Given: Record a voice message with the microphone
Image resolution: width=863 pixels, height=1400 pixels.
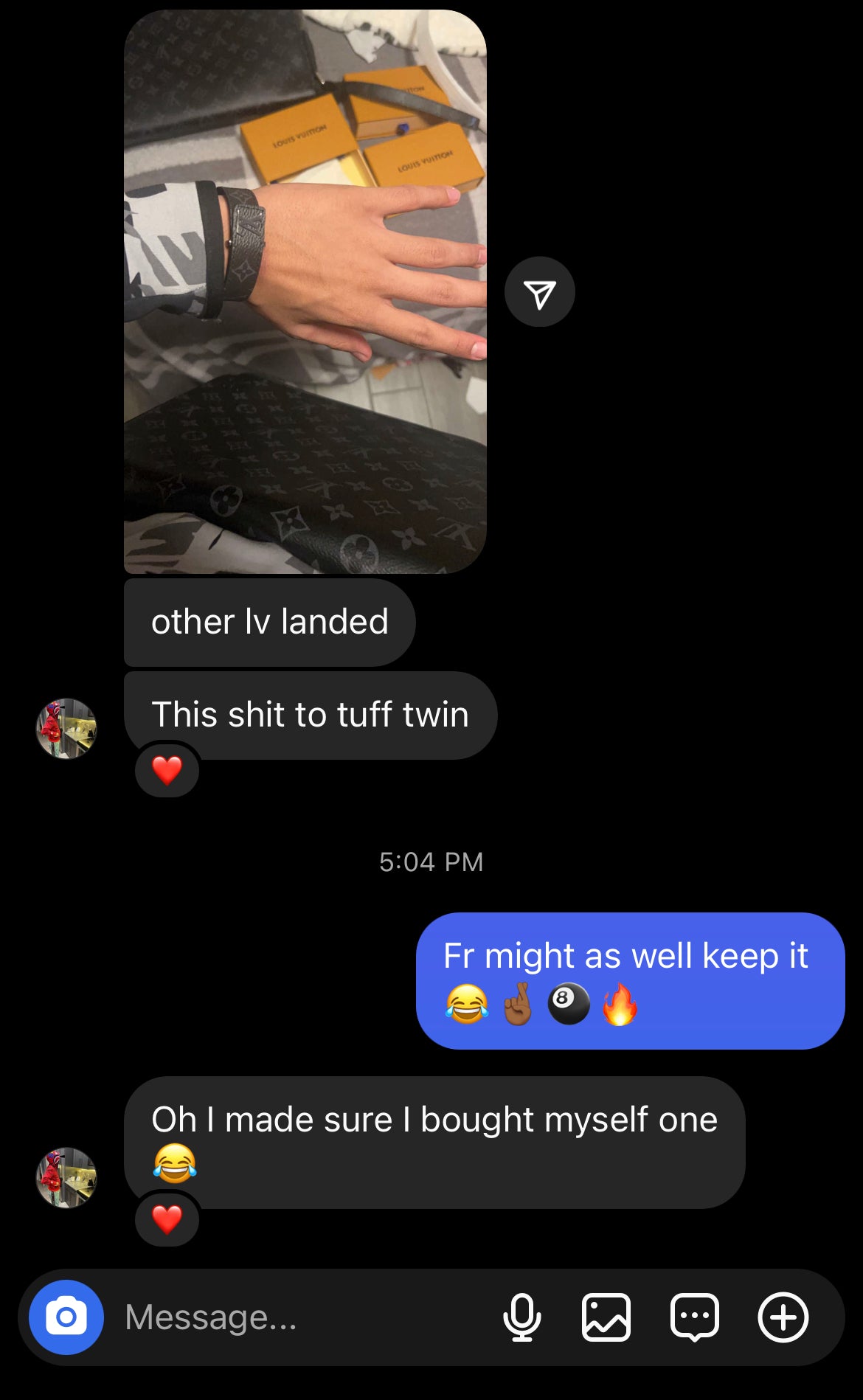Looking at the screenshot, I should pos(521,1317).
